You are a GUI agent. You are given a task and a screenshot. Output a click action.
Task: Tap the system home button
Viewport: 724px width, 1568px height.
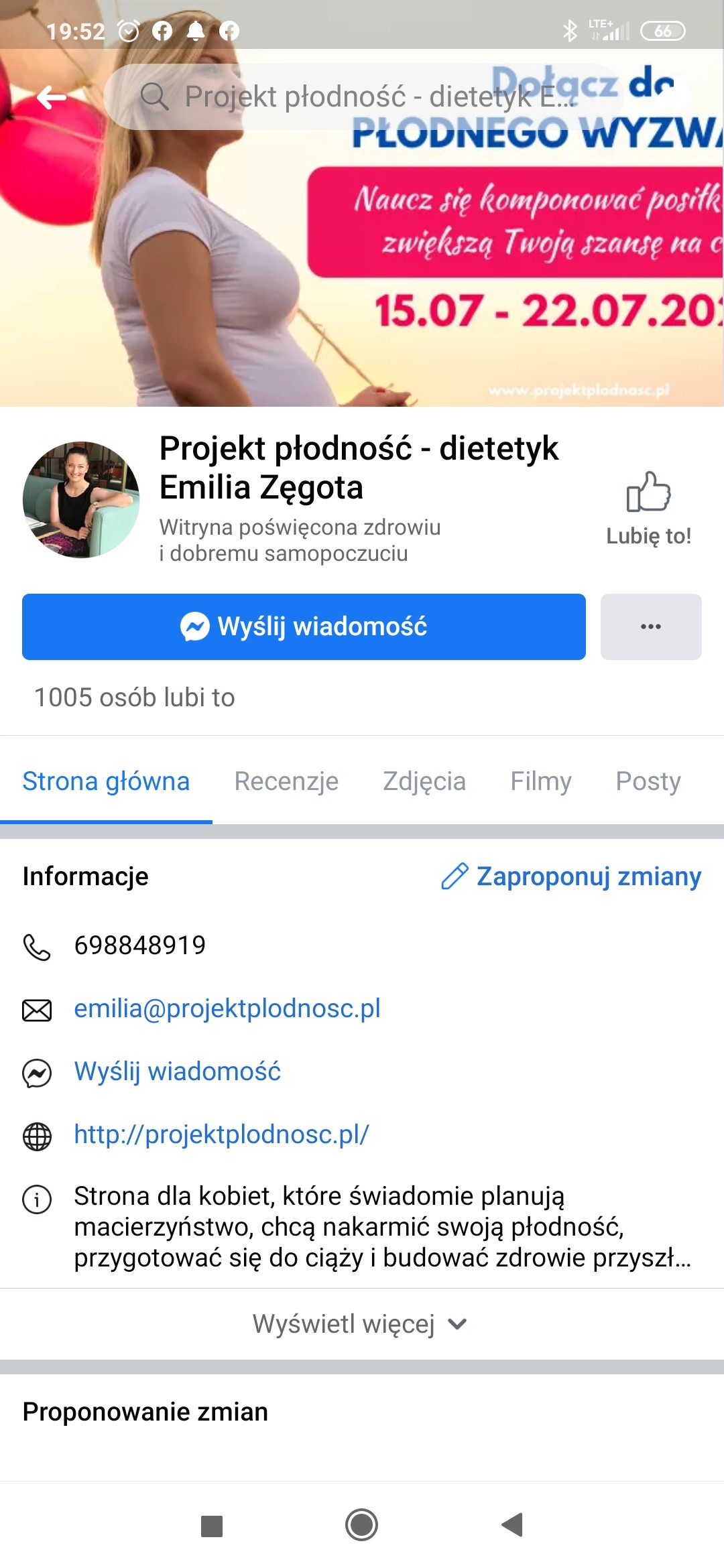click(361, 1525)
